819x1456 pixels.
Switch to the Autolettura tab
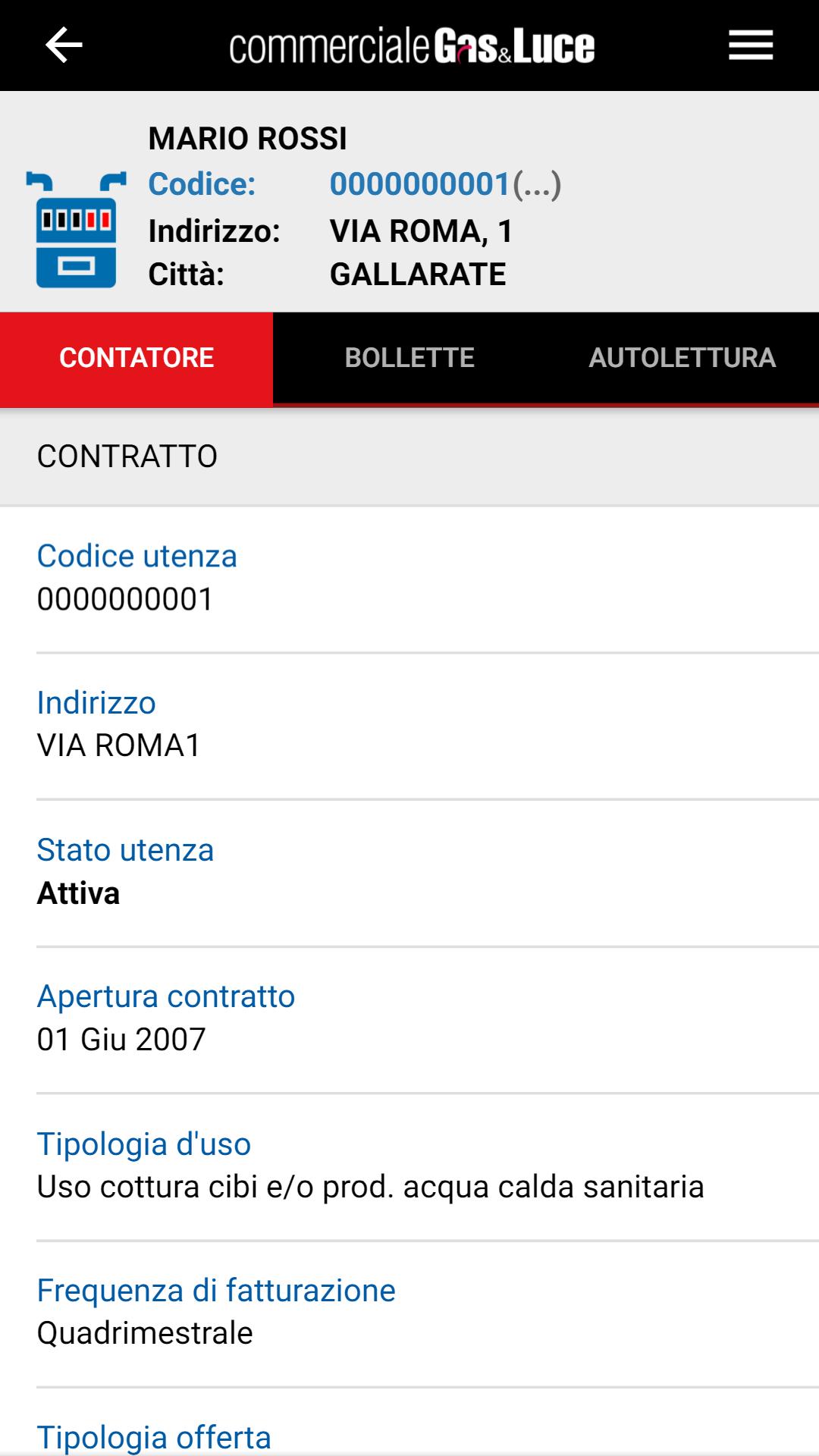click(682, 358)
